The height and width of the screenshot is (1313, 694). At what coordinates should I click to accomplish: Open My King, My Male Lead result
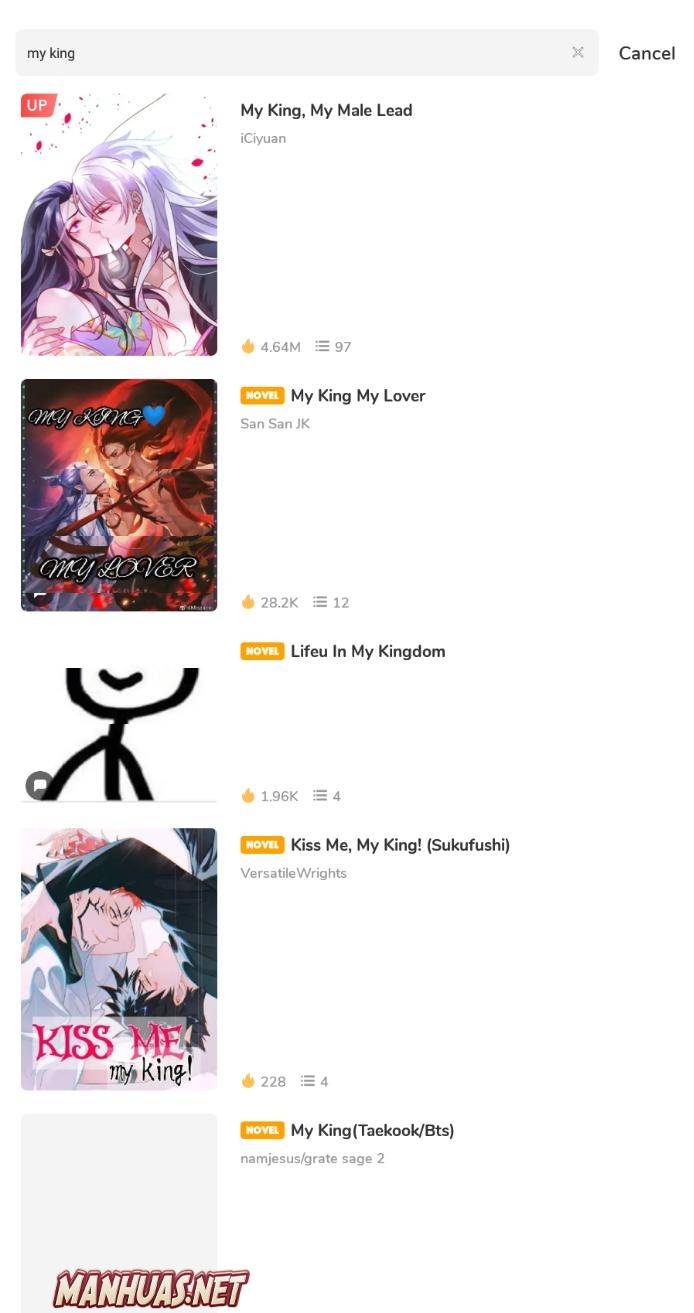point(326,111)
